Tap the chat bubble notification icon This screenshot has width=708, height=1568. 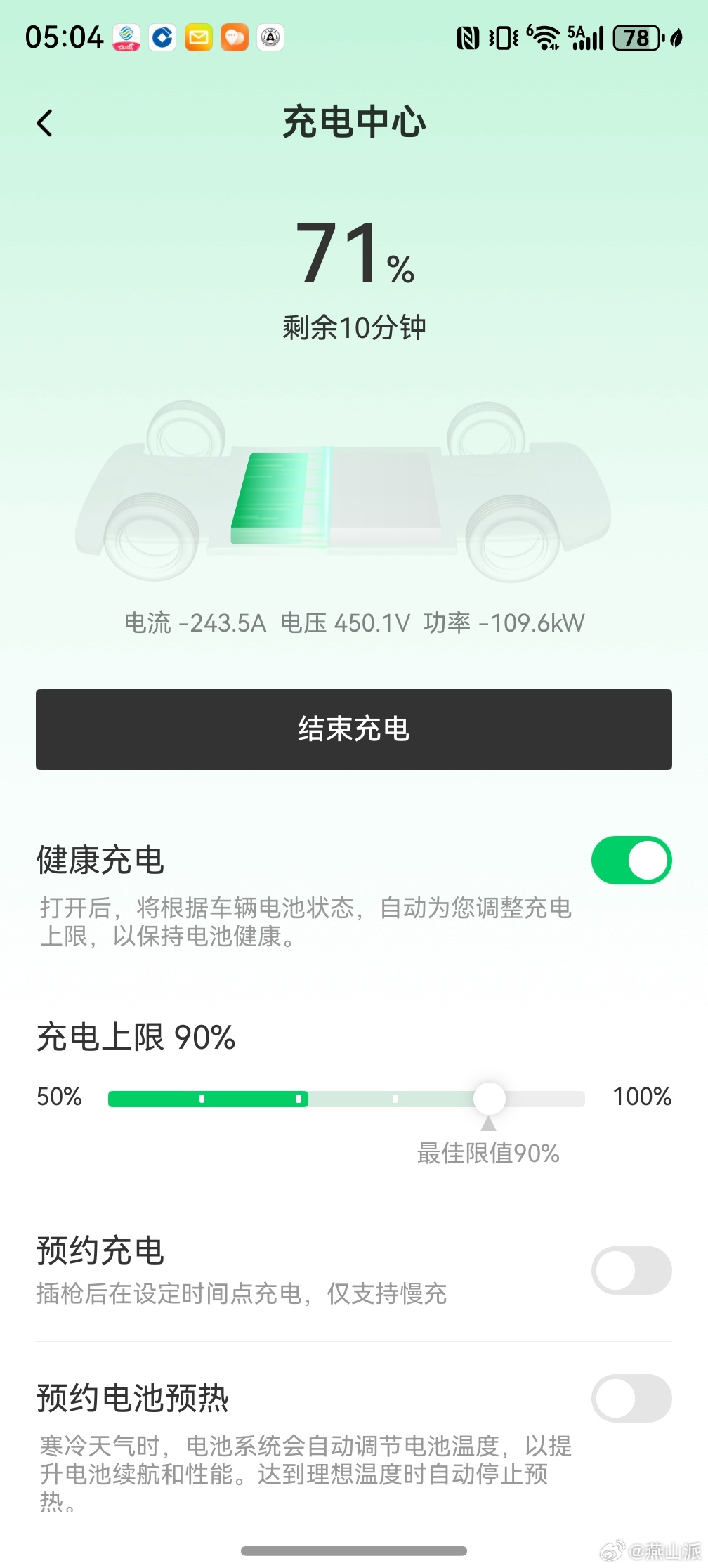[x=233, y=37]
